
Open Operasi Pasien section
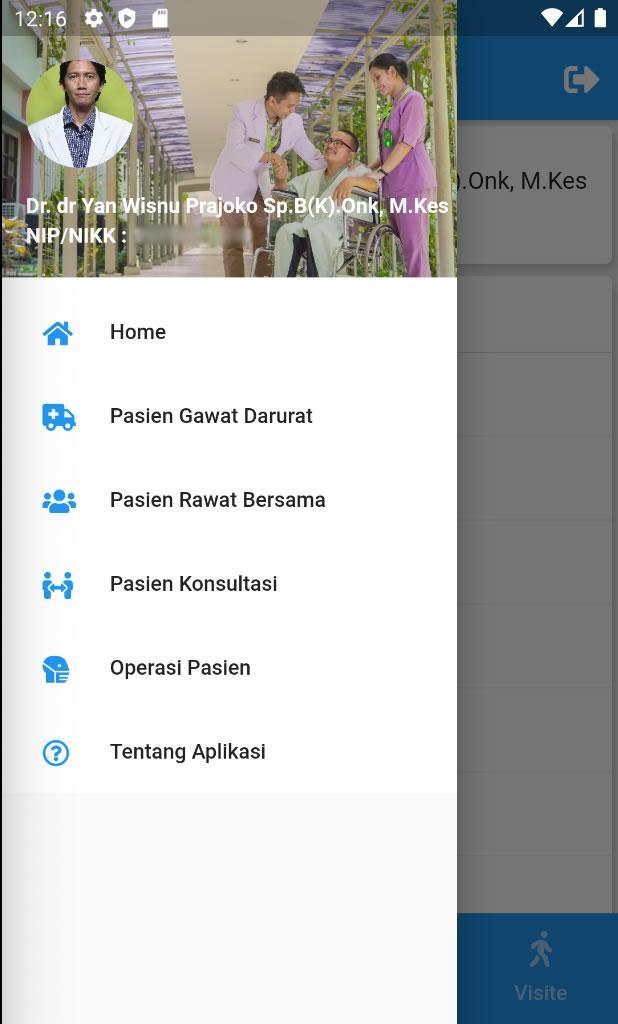pyautogui.click(x=180, y=668)
